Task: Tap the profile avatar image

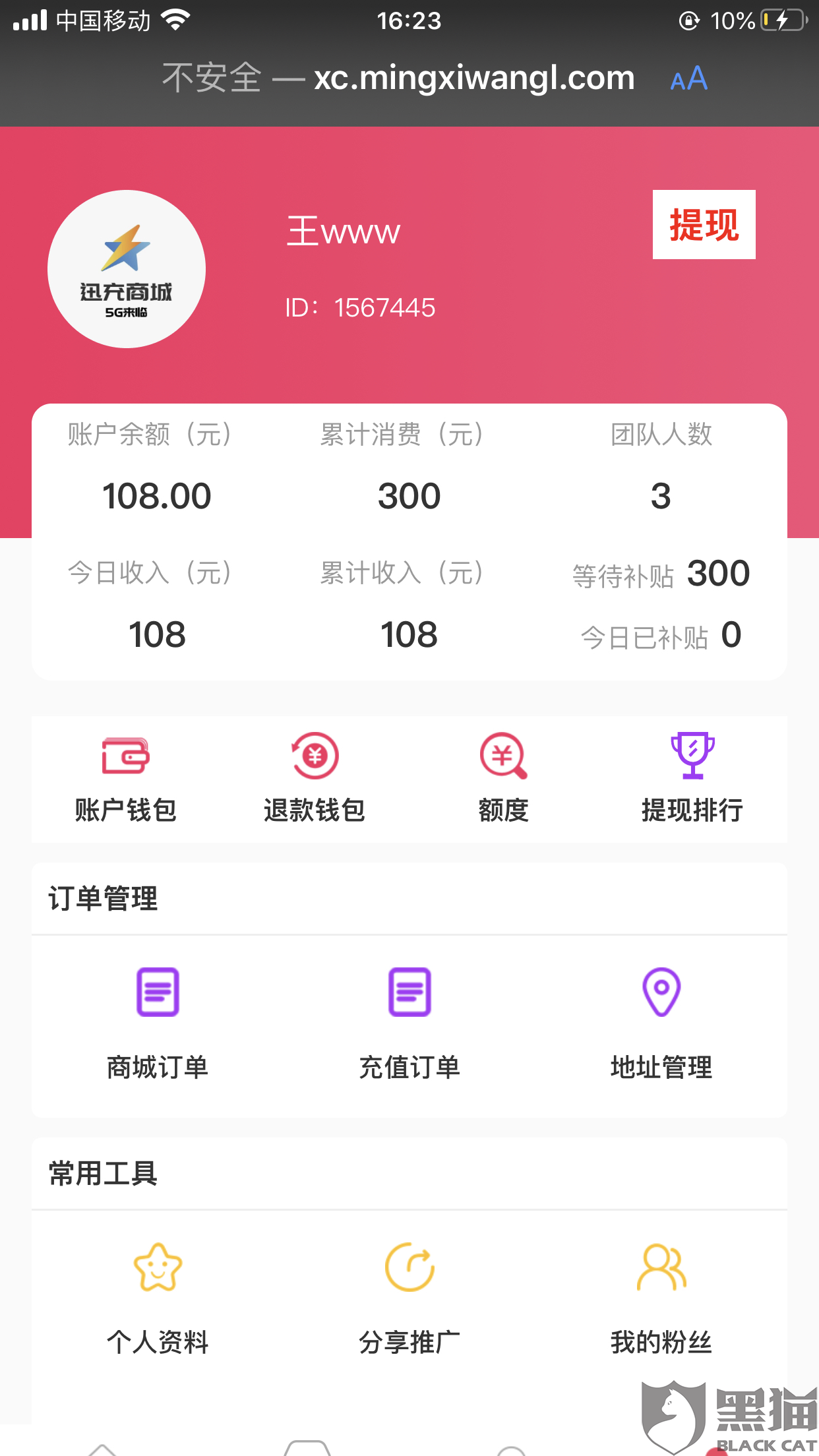Action: click(x=127, y=269)
